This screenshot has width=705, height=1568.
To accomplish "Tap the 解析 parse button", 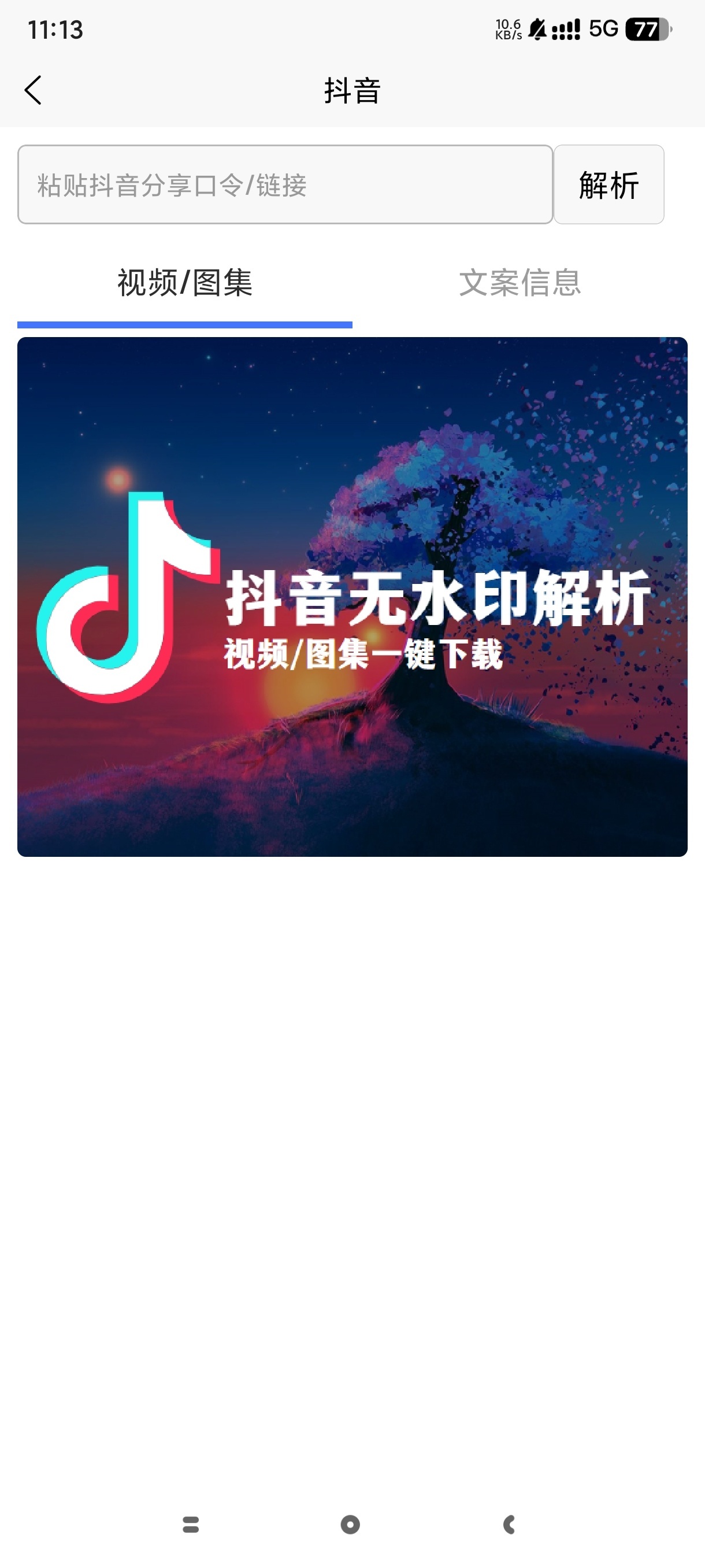I will pos(608,184).
